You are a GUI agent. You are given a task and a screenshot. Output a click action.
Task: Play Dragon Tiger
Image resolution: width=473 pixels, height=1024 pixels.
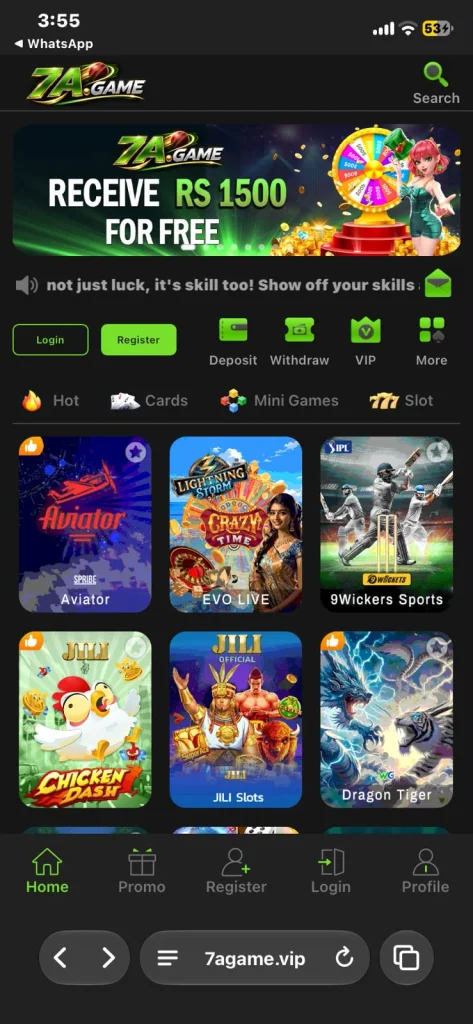point(387,719)
